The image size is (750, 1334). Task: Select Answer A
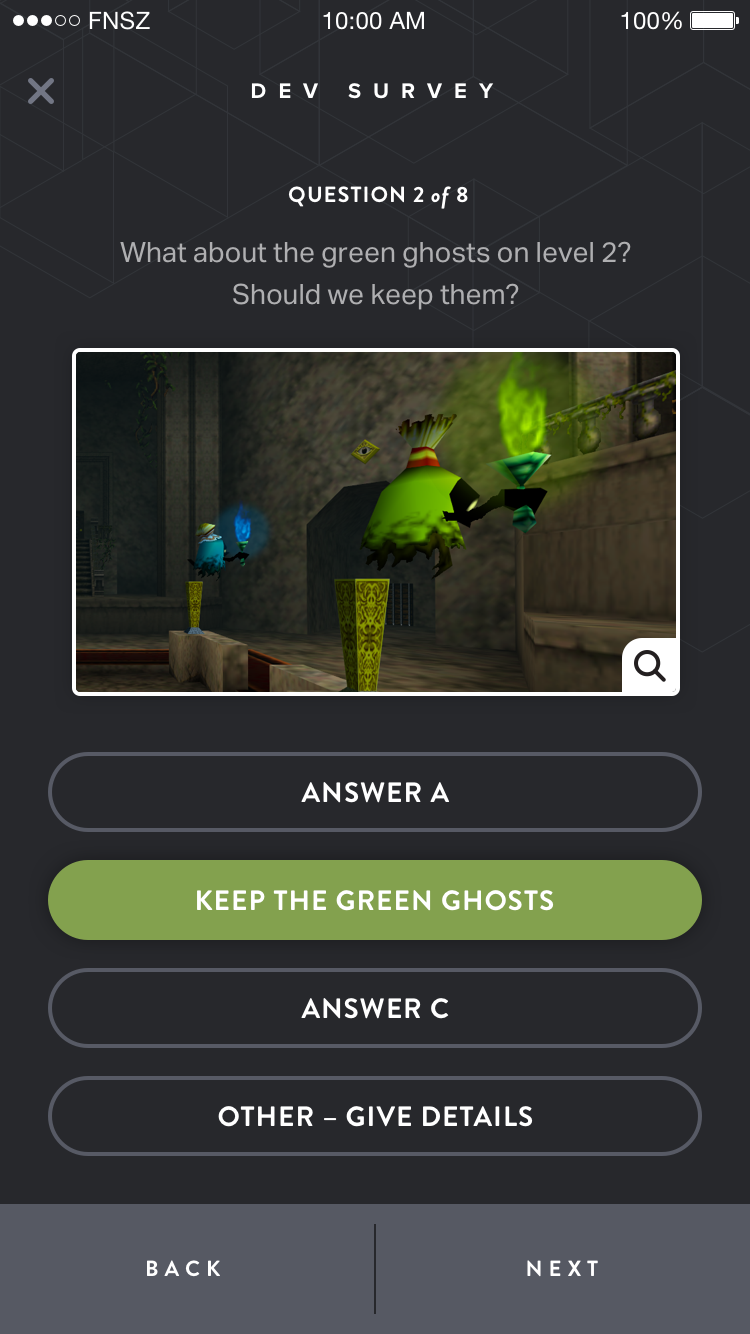[x=375, y=792]
